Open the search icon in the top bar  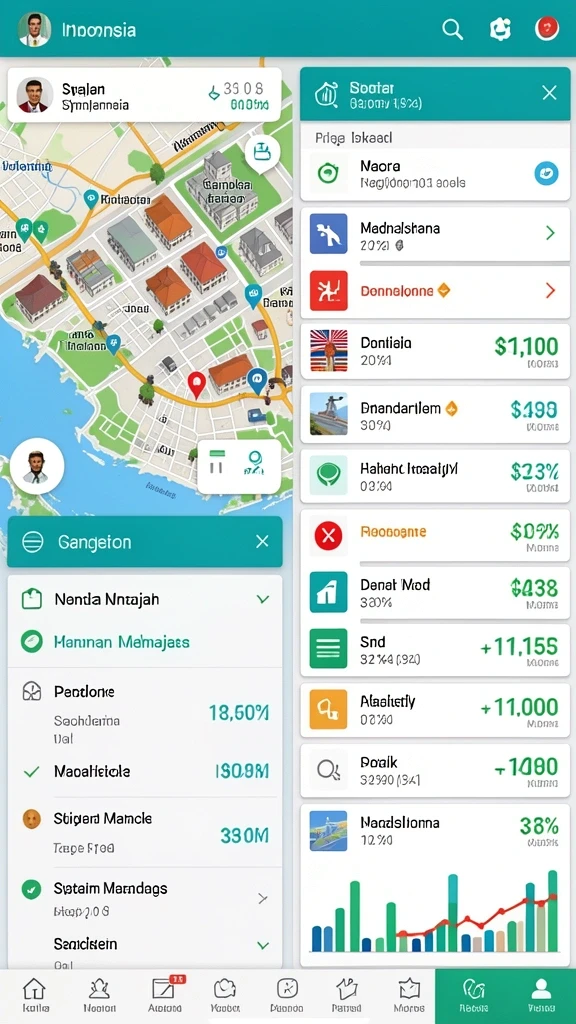pos(453,29)
